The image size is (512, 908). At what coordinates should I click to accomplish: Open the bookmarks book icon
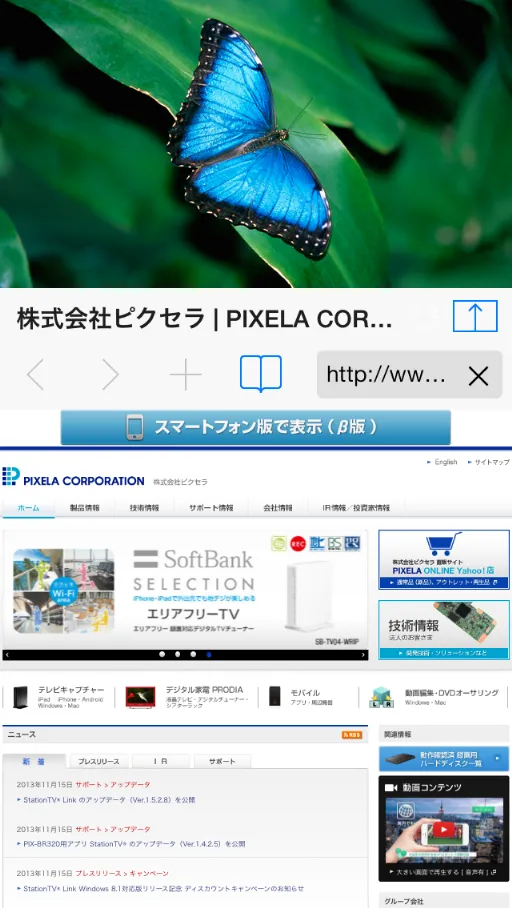click(x=261, y=374)
